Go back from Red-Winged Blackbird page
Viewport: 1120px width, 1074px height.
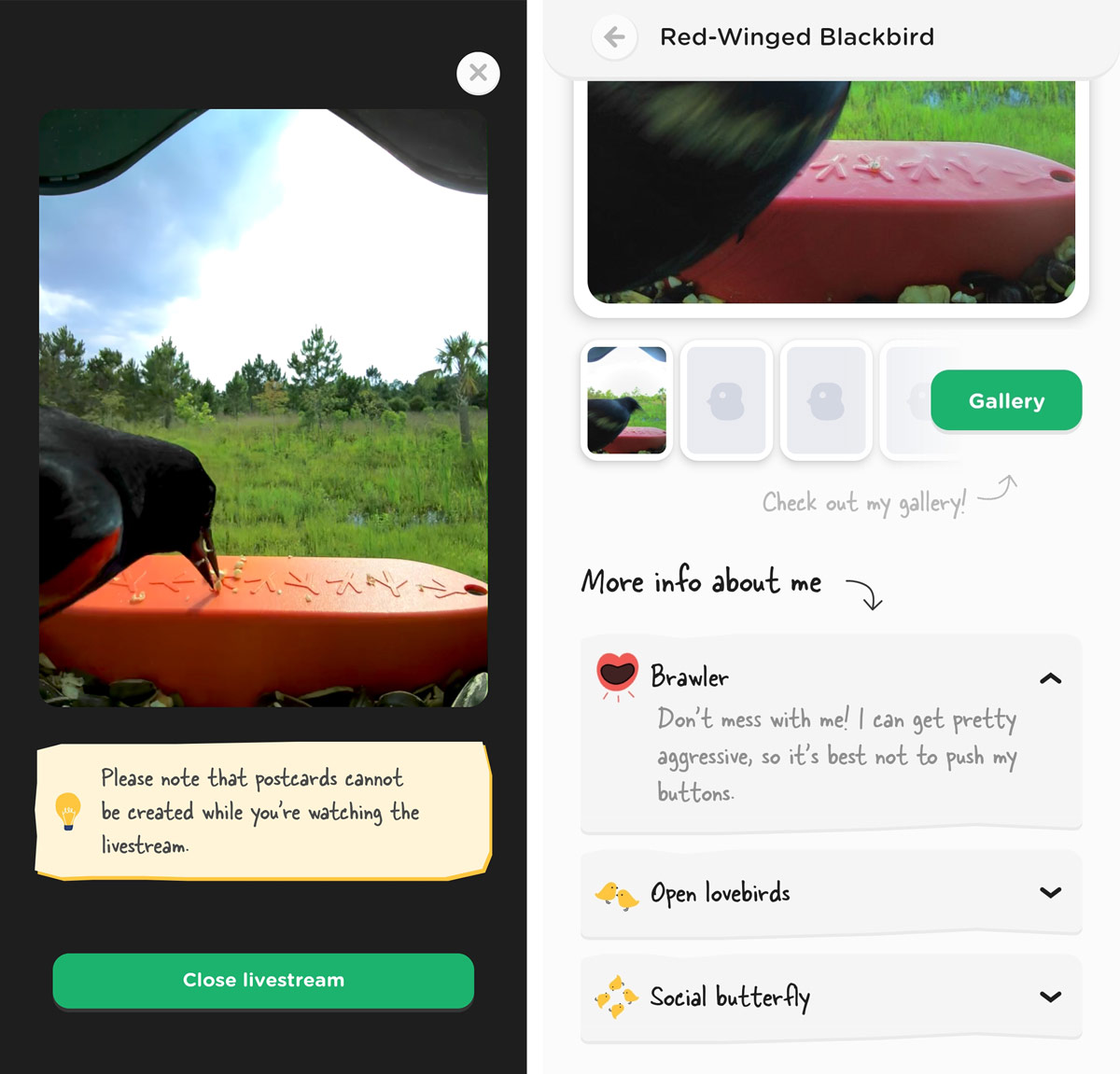(x=614, y=37)
